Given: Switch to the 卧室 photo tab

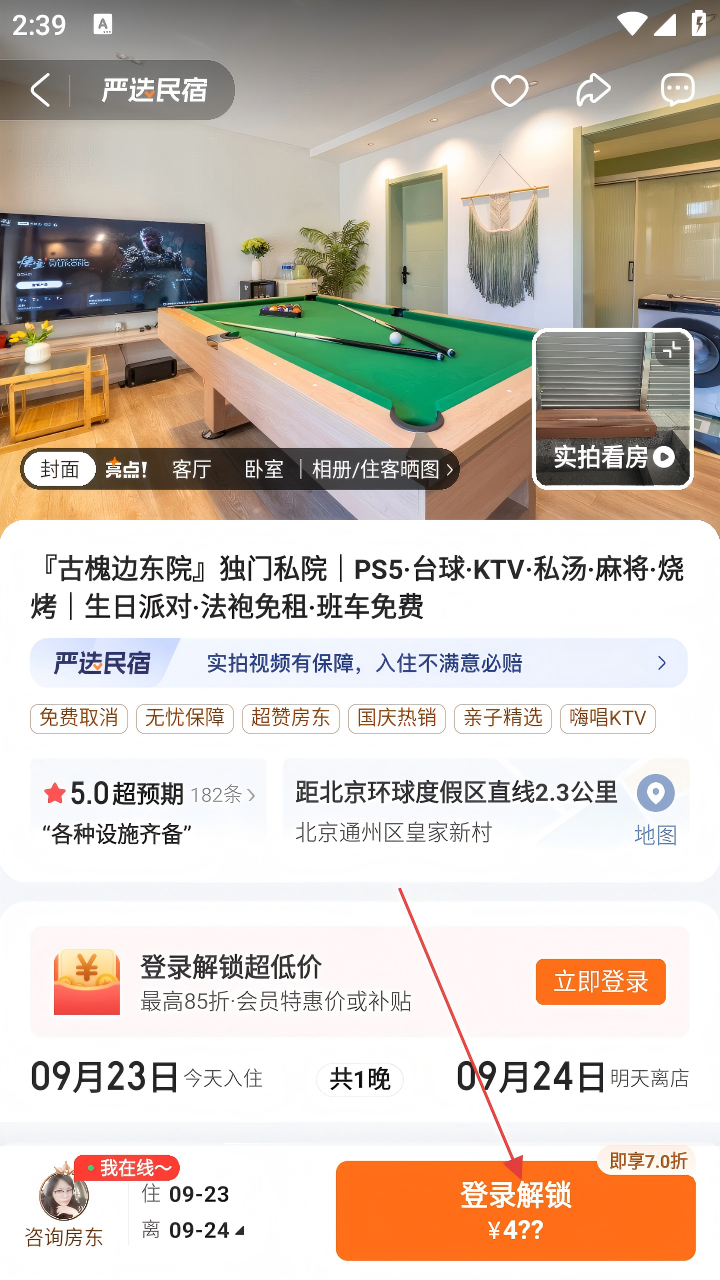Looking at the screenshot, I should 264,469.
